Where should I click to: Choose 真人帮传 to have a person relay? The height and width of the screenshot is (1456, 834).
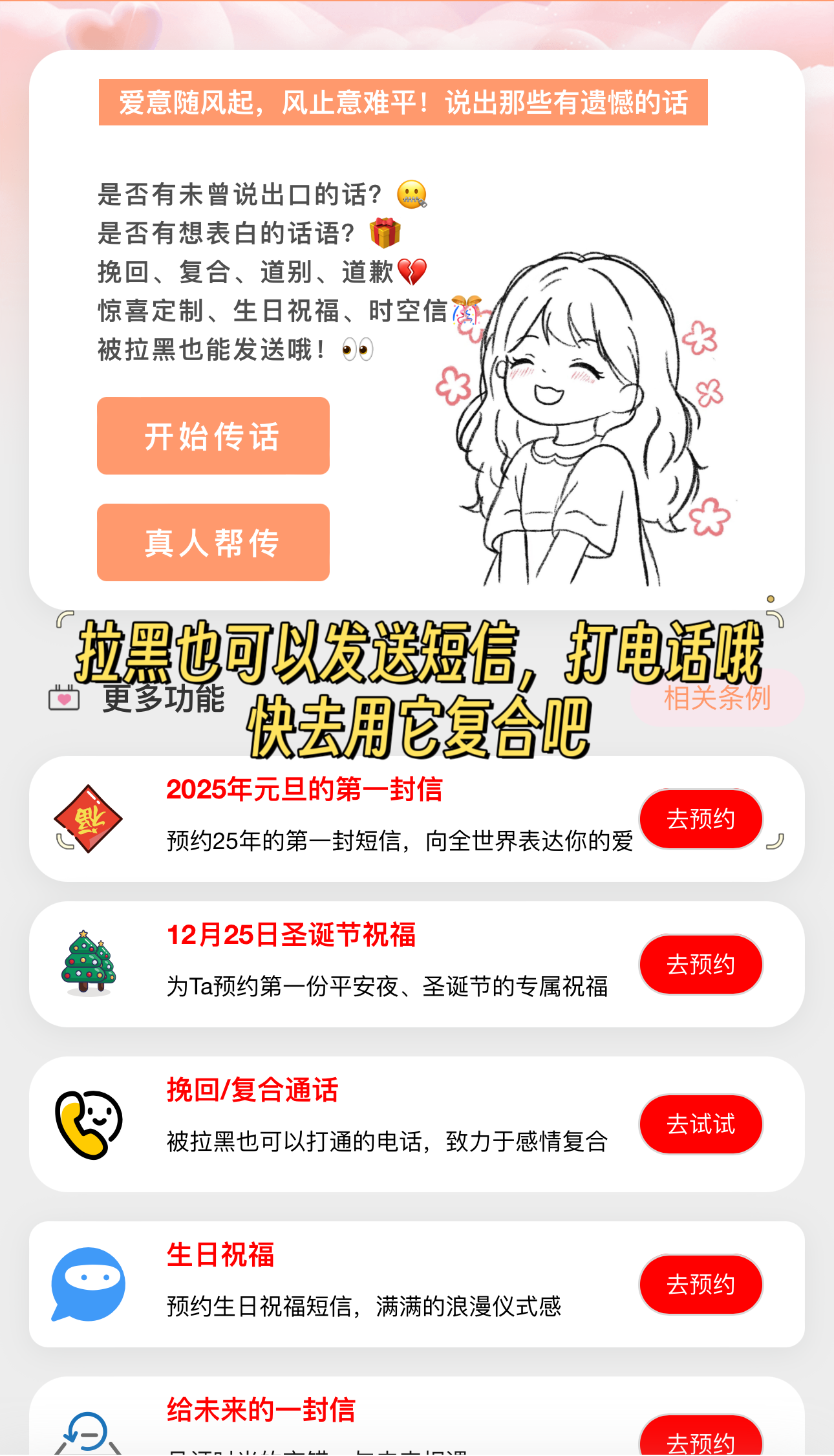[213, 542]
